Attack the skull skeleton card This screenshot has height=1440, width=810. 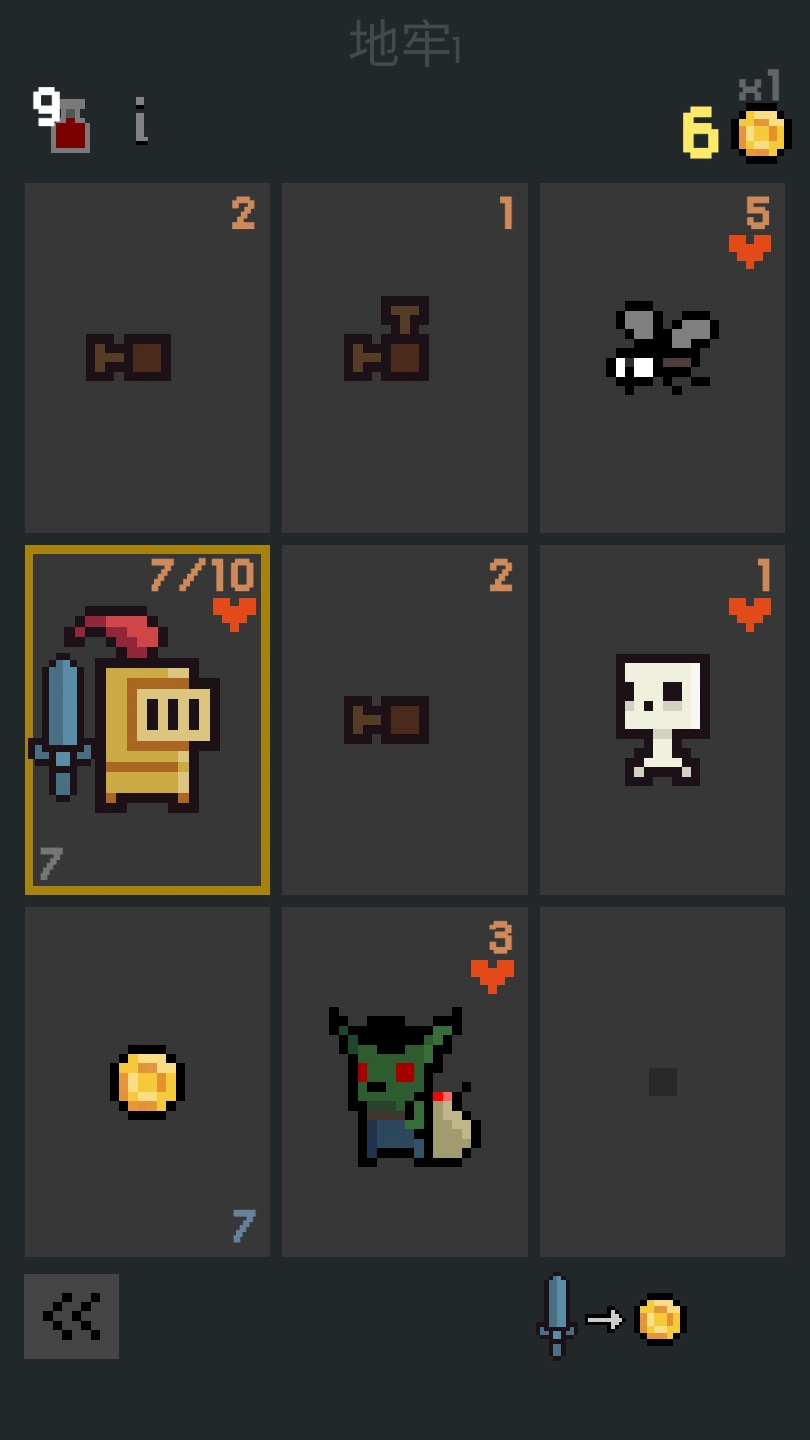662,719
